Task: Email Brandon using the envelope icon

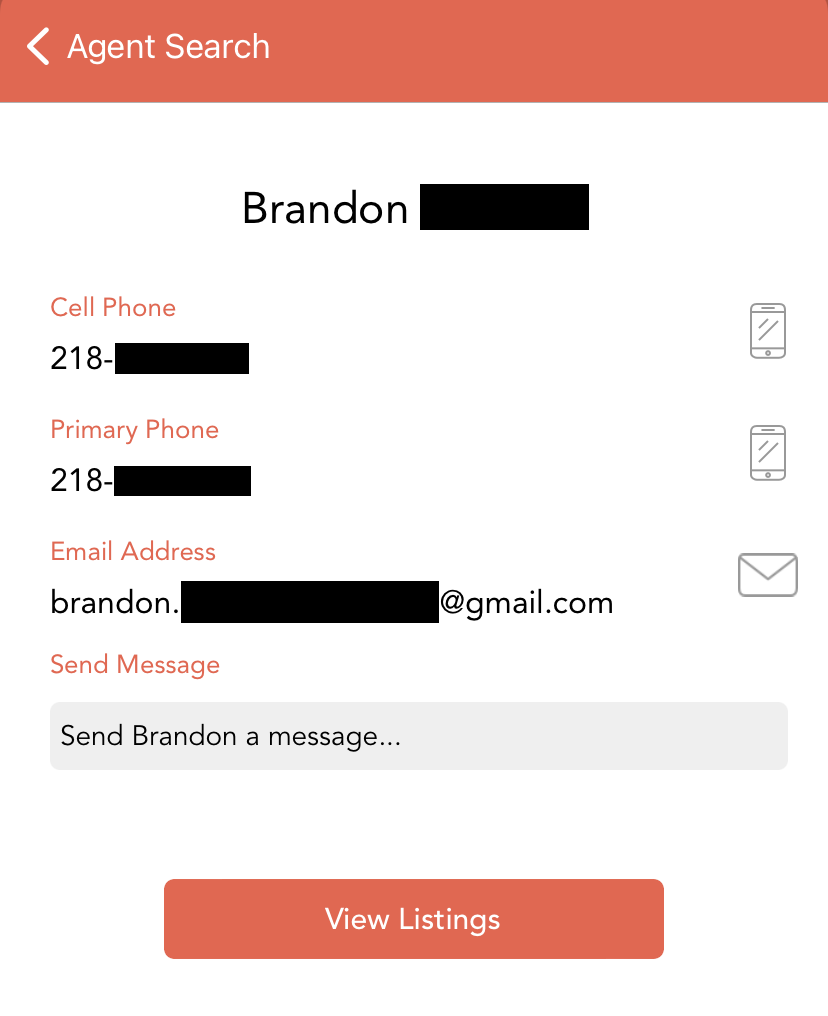Action: [x=767, y=575]
